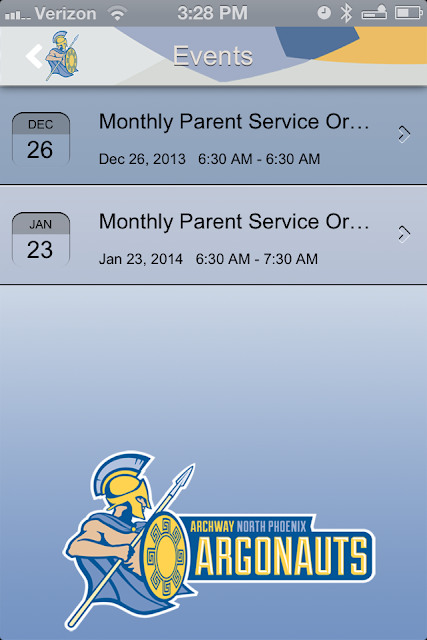The width and height of the screenshot is (427, 640).
Task: Open the Jan 23, 2014 Monthly Parent Service event
Action: (x=214, y=235)
